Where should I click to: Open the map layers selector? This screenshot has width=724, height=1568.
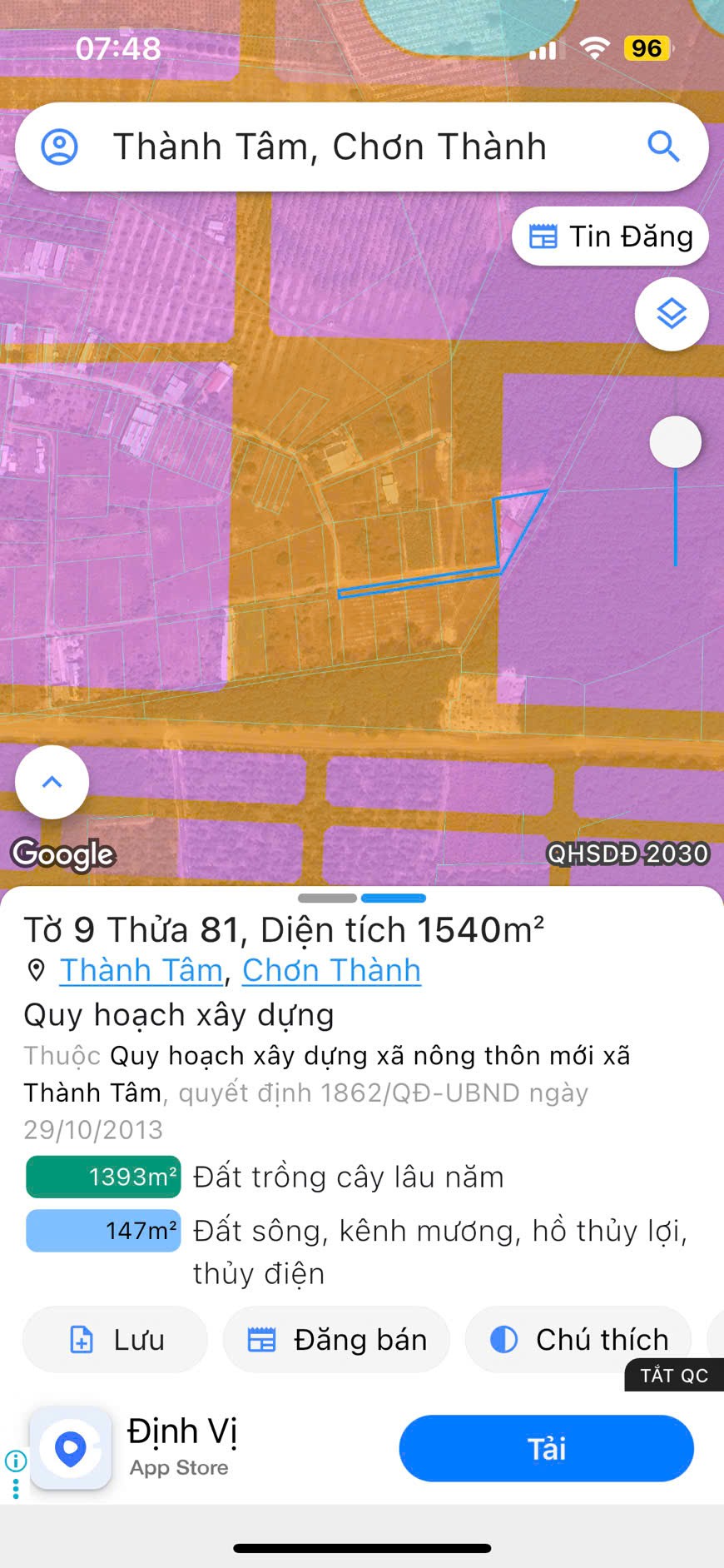(672, 314)
